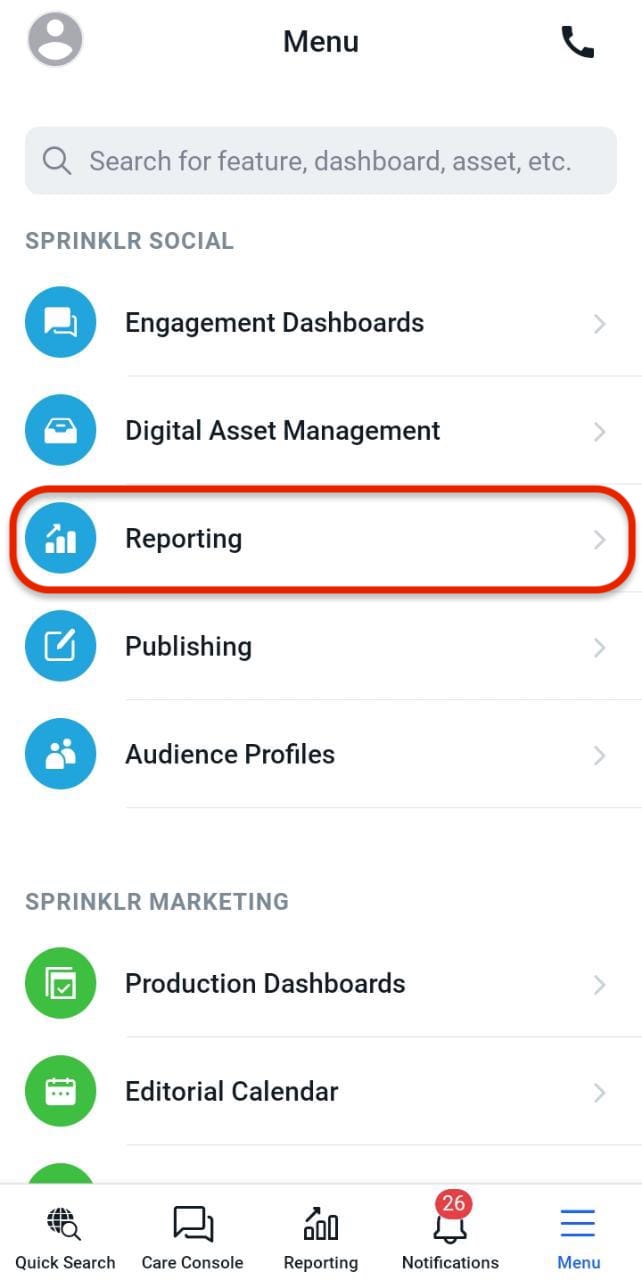This screenshot has height=1280, width=642.
Task: Open Audience Profiles
Action: [321, 755]
